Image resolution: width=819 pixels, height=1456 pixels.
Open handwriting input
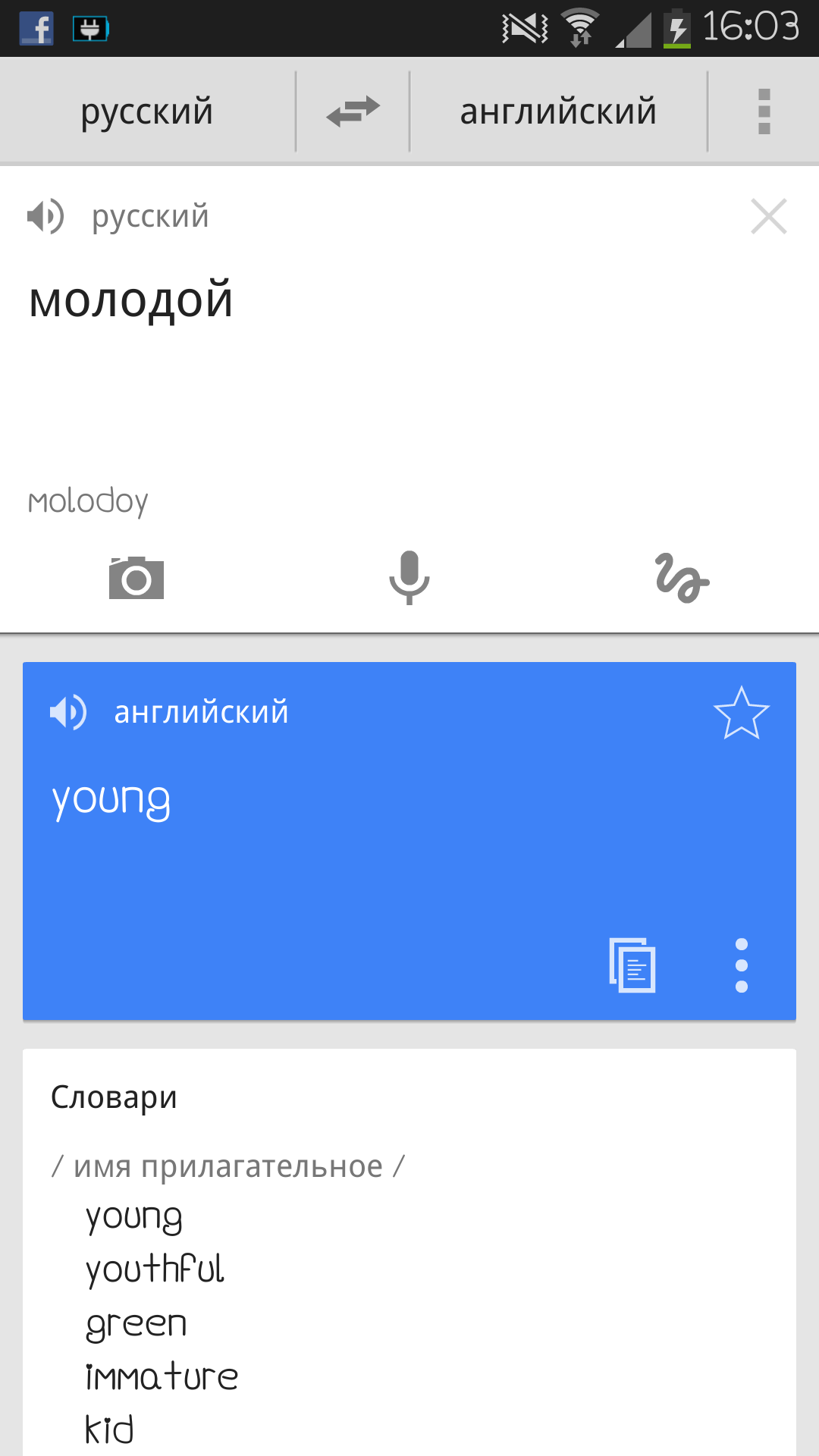tap(682, 579)
